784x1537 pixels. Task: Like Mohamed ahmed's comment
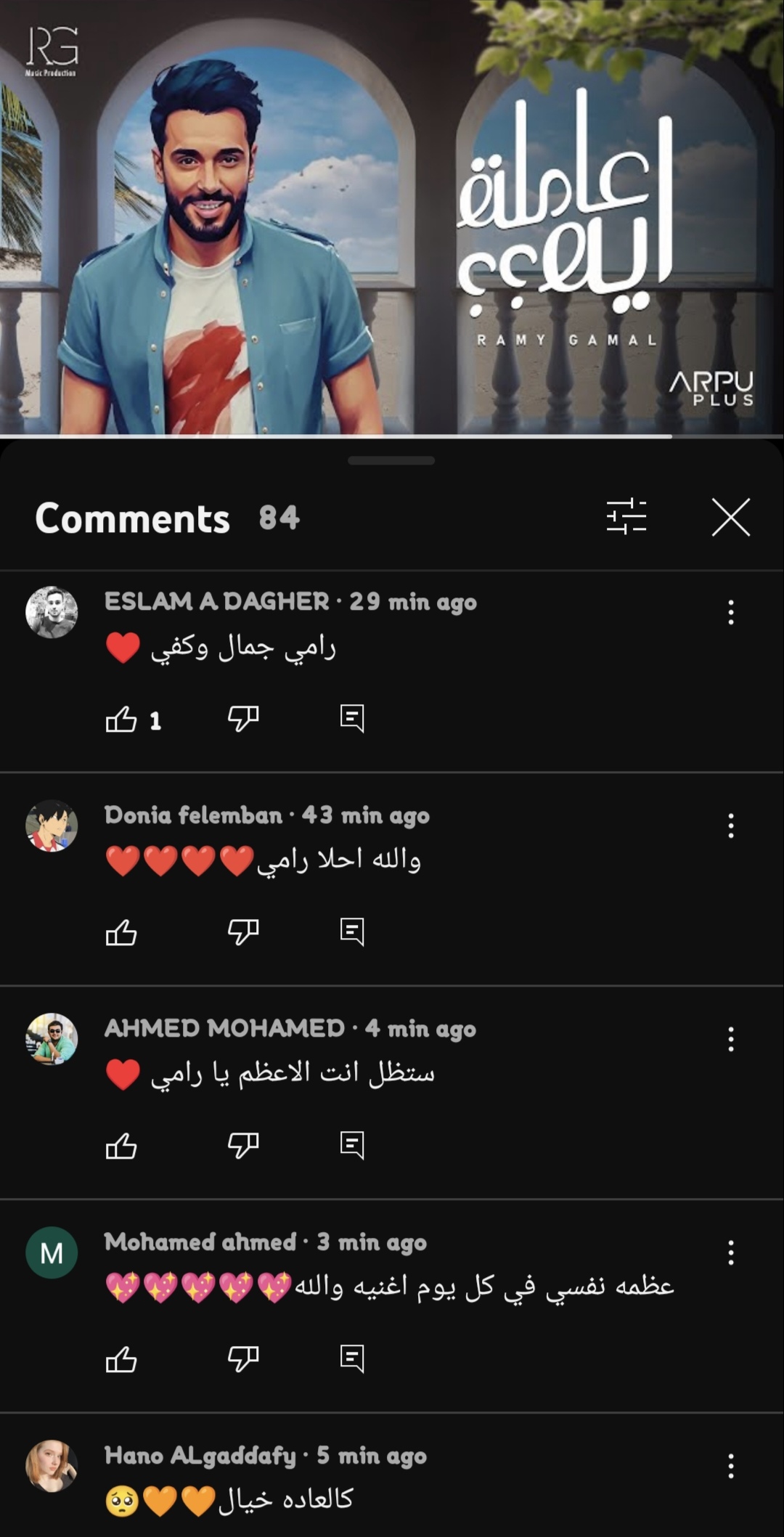pyautogui.click(x=121, y=1359)
